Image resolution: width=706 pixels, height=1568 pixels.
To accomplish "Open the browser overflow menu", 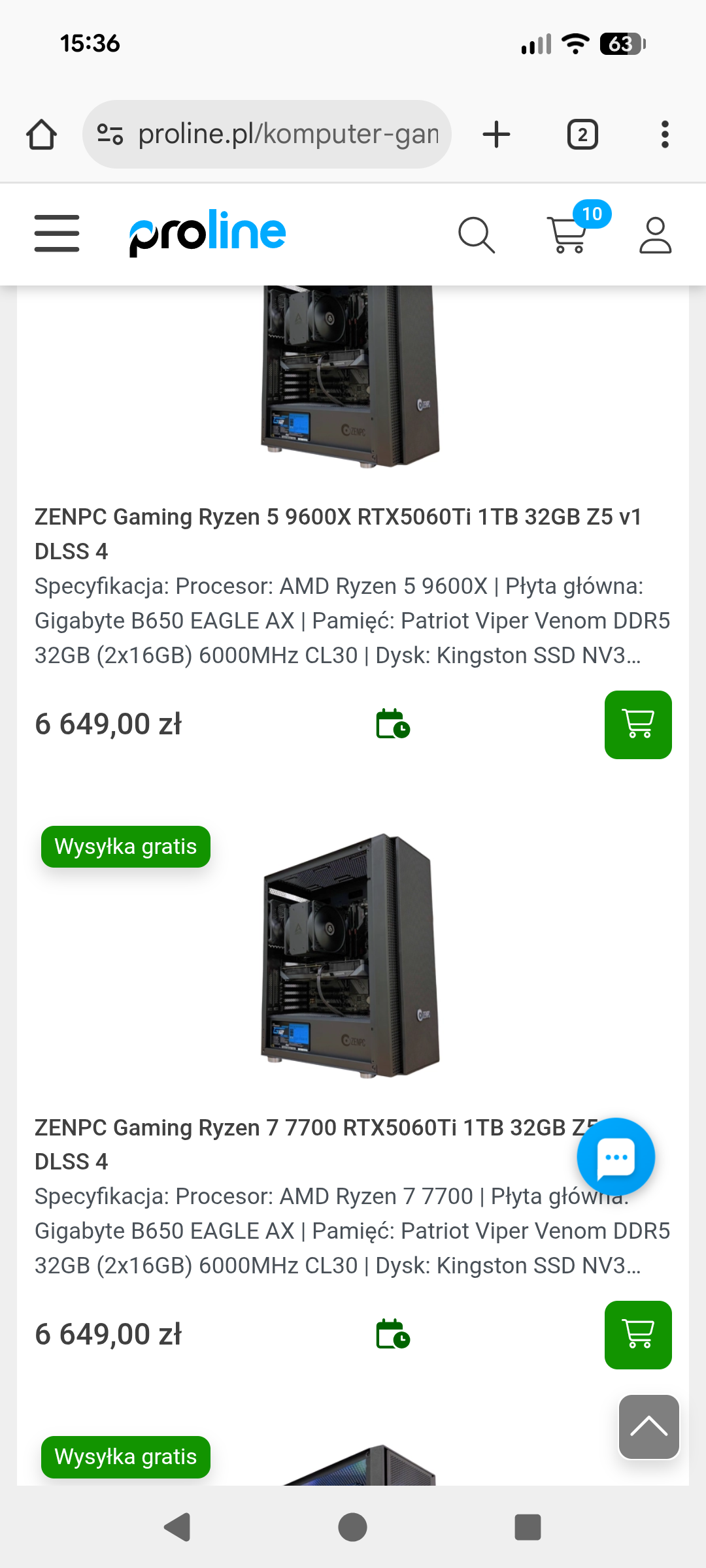I will pyautogui.click(x=665, y=135).
